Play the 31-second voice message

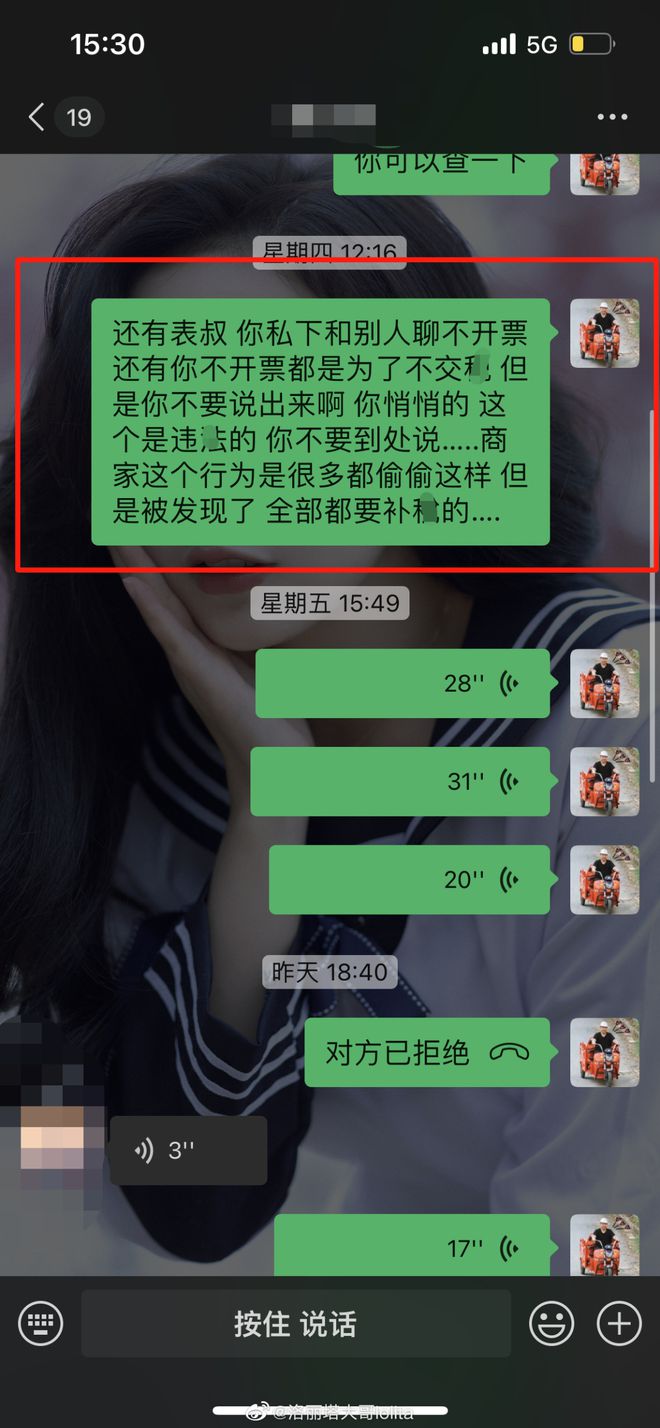click(x=400, y=781)
